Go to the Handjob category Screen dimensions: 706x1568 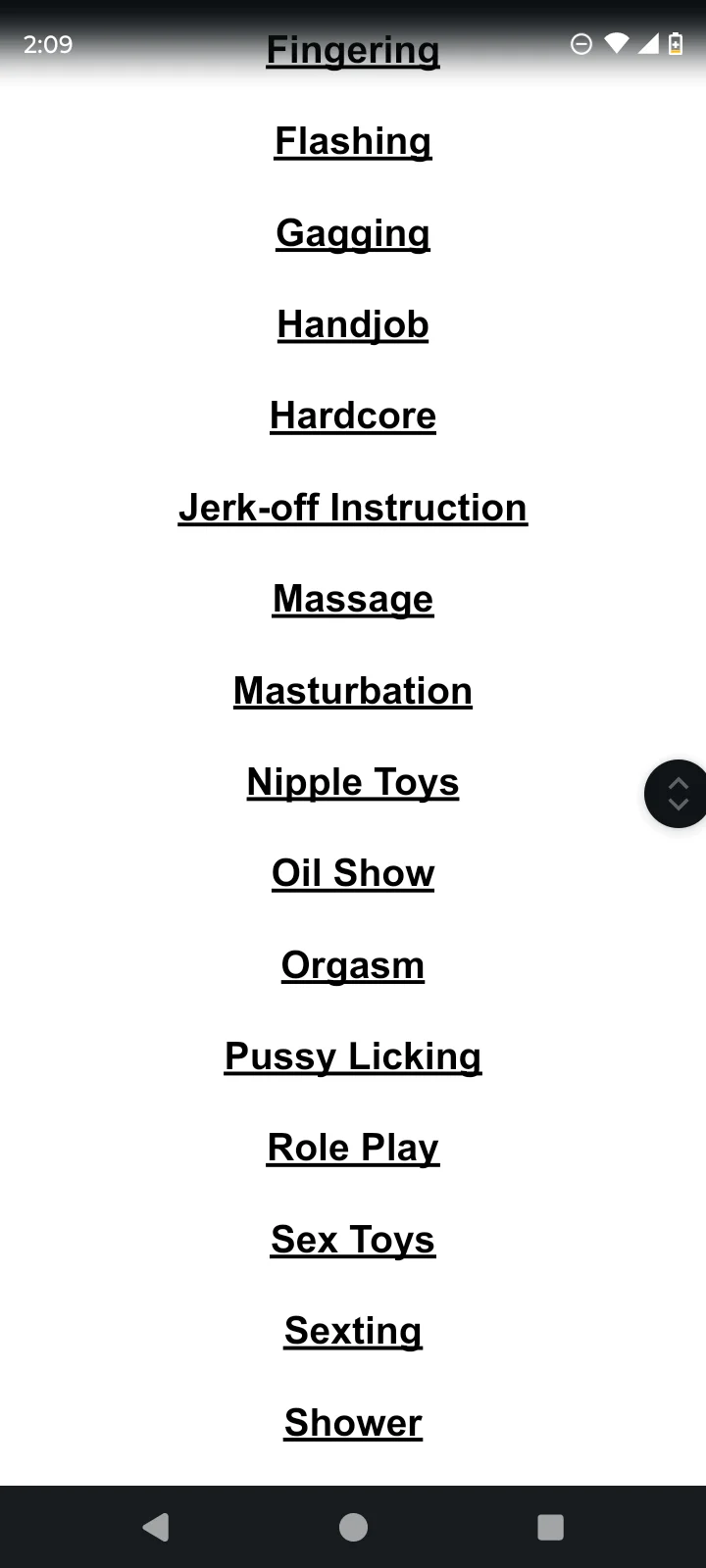point(353,324)
